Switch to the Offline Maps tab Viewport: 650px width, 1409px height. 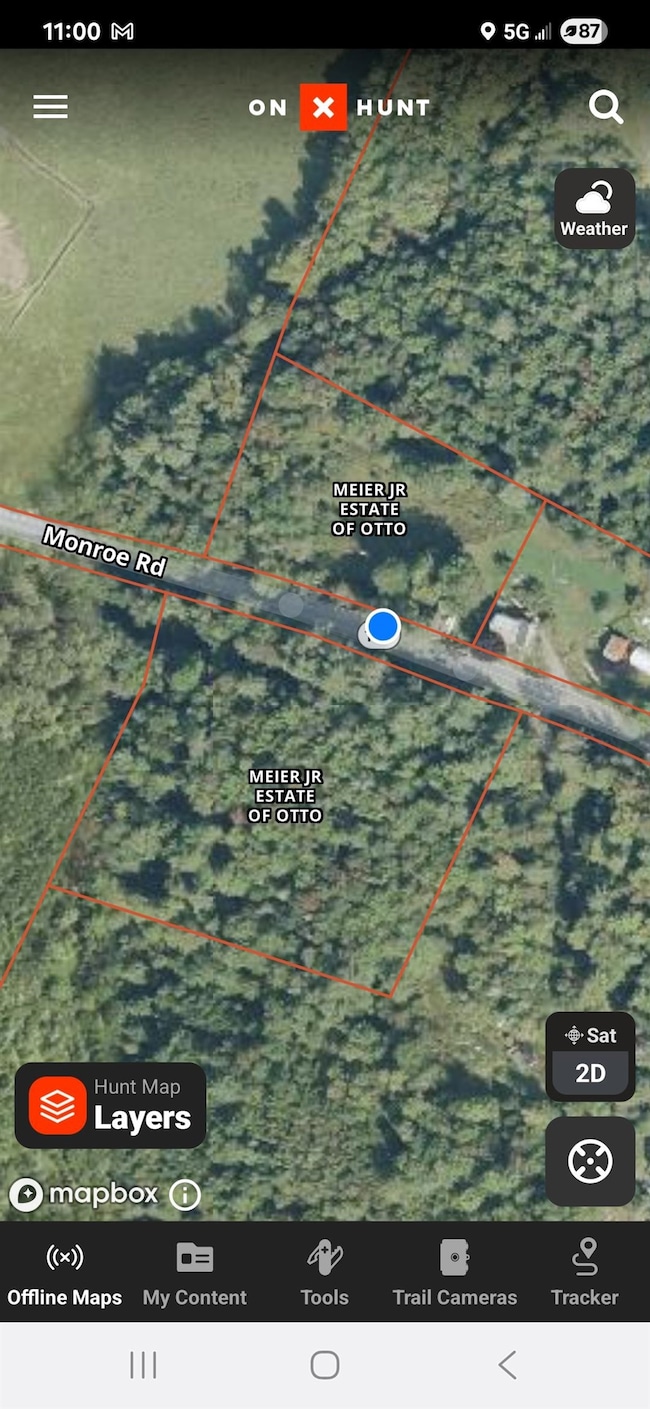pyautogui.click(x=65, y=1274)
